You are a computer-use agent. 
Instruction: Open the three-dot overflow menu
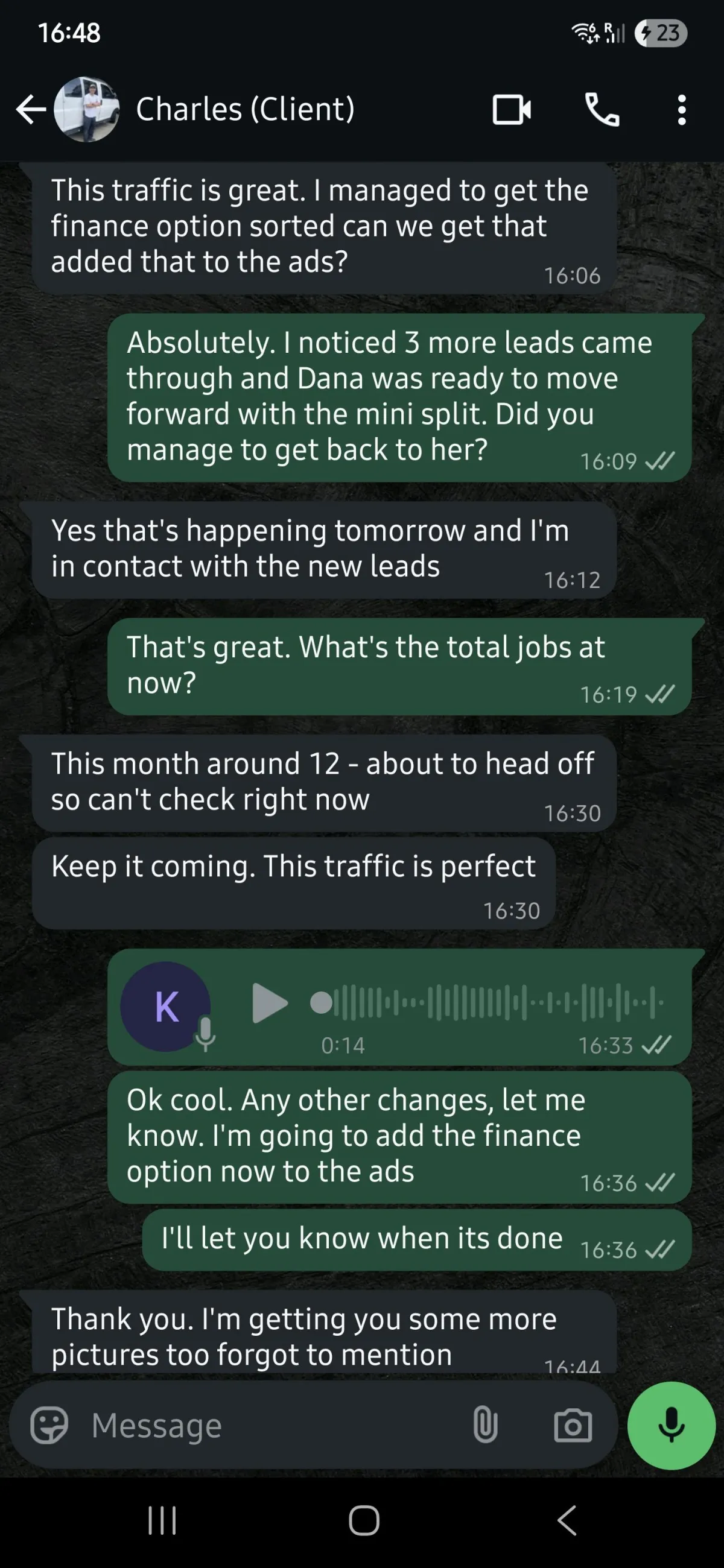682,110
